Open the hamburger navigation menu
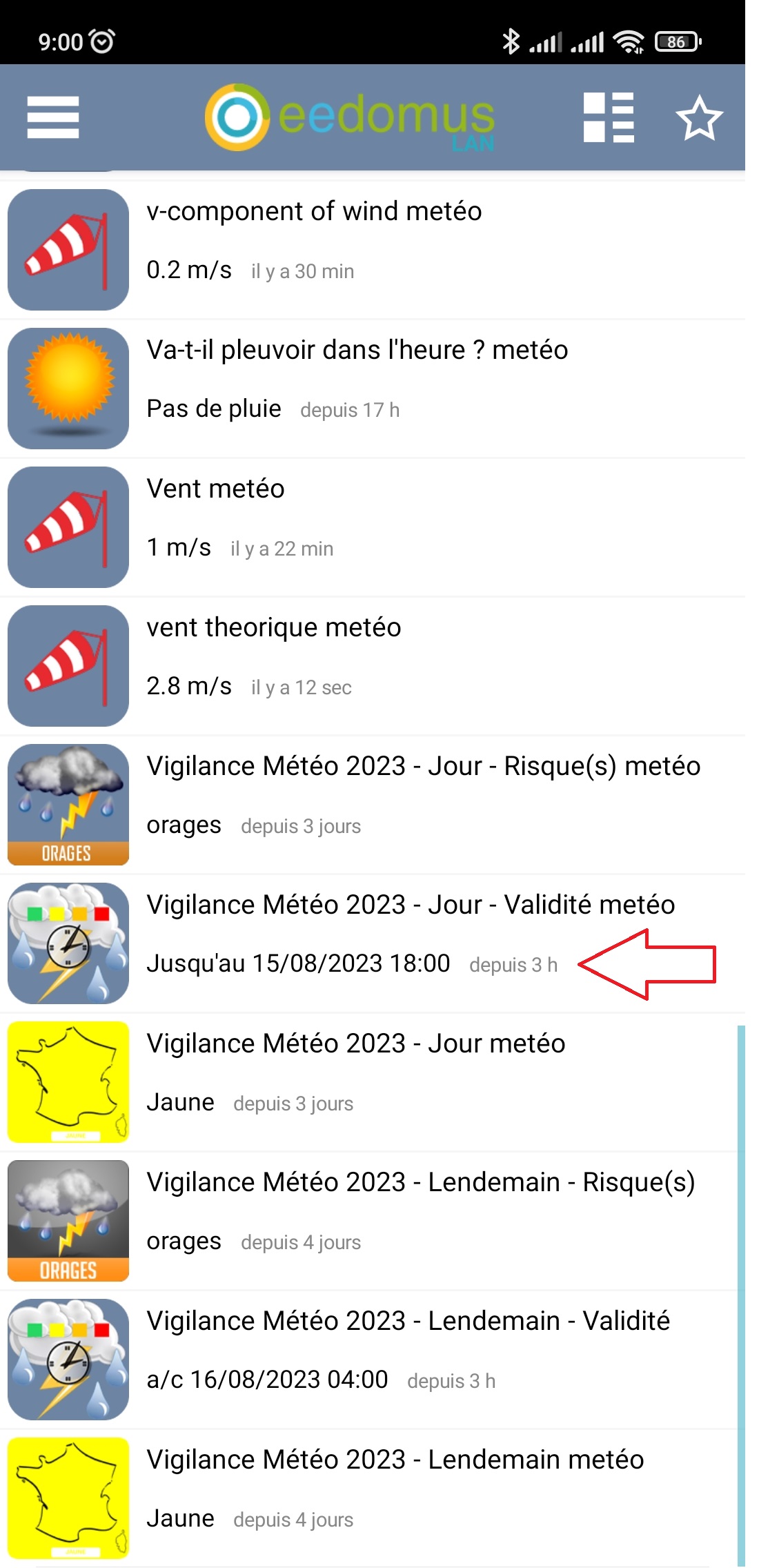This screenshot has height=1568, width=759. tap(53, 117)
